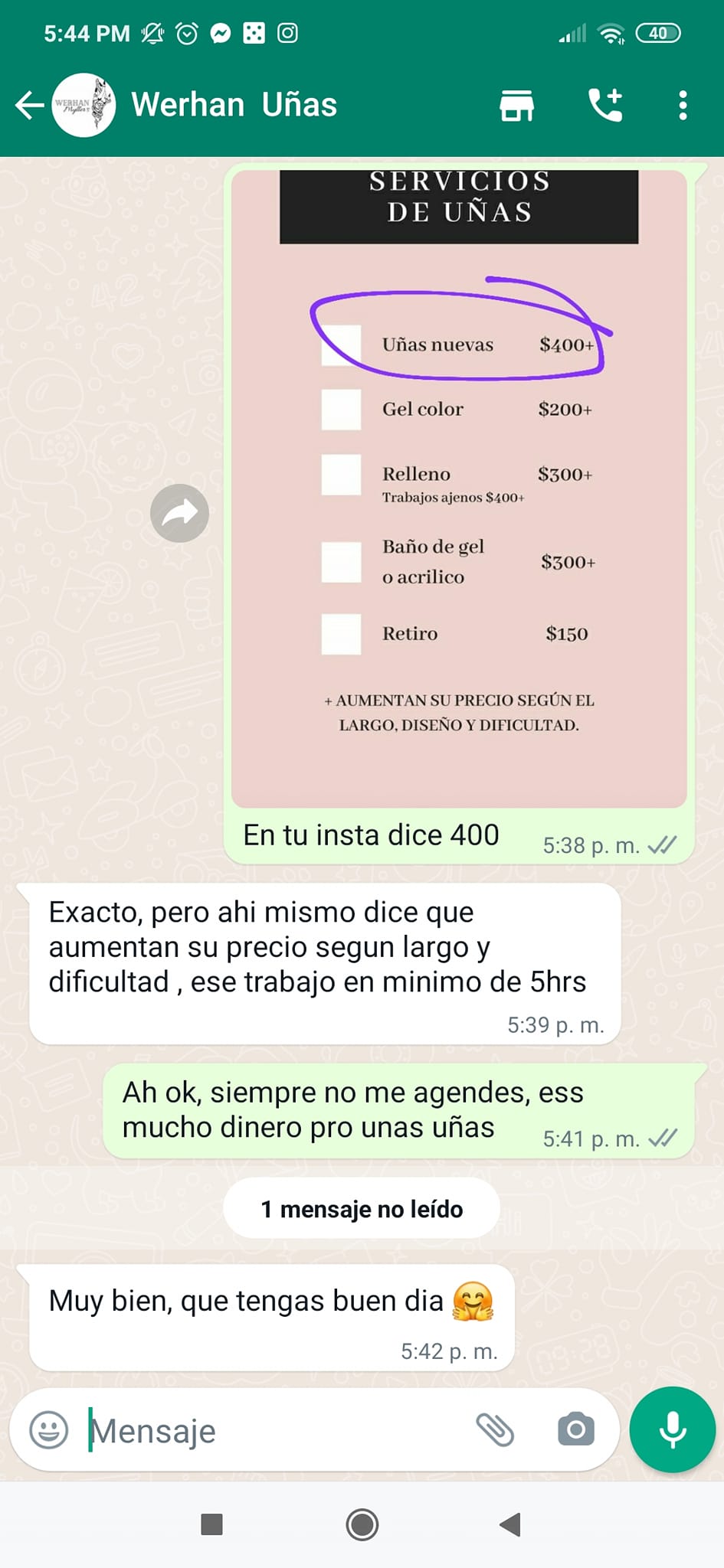Go back to the chat list
The height and width of the screenshot is (1568, 724).
click(x=29, y=105)
